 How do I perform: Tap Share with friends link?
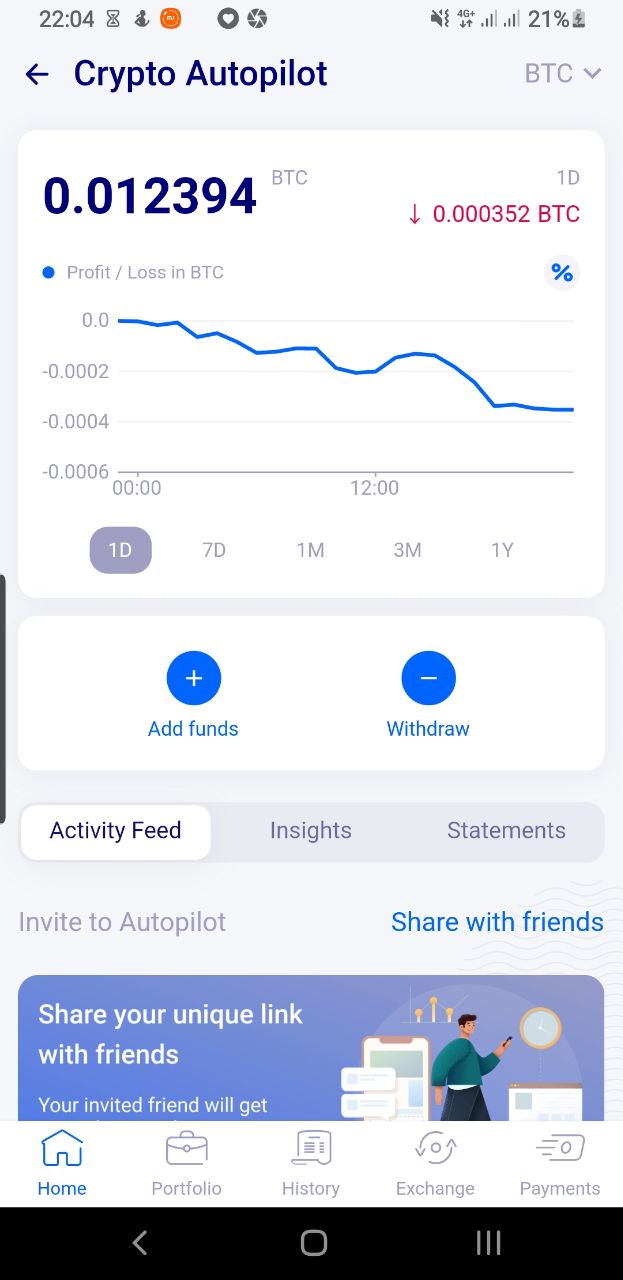click(497, 922)
